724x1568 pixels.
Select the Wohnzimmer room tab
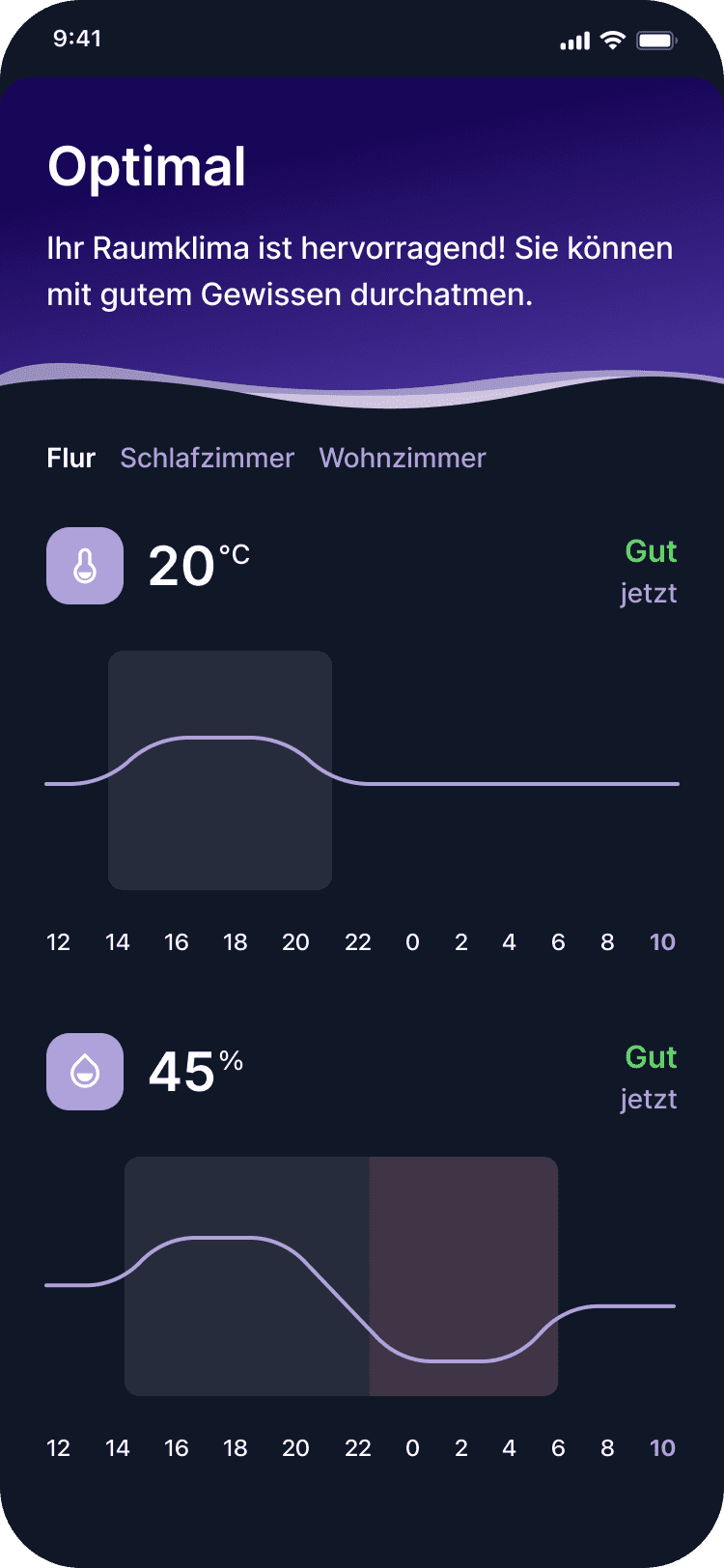(x=403, y=458)
